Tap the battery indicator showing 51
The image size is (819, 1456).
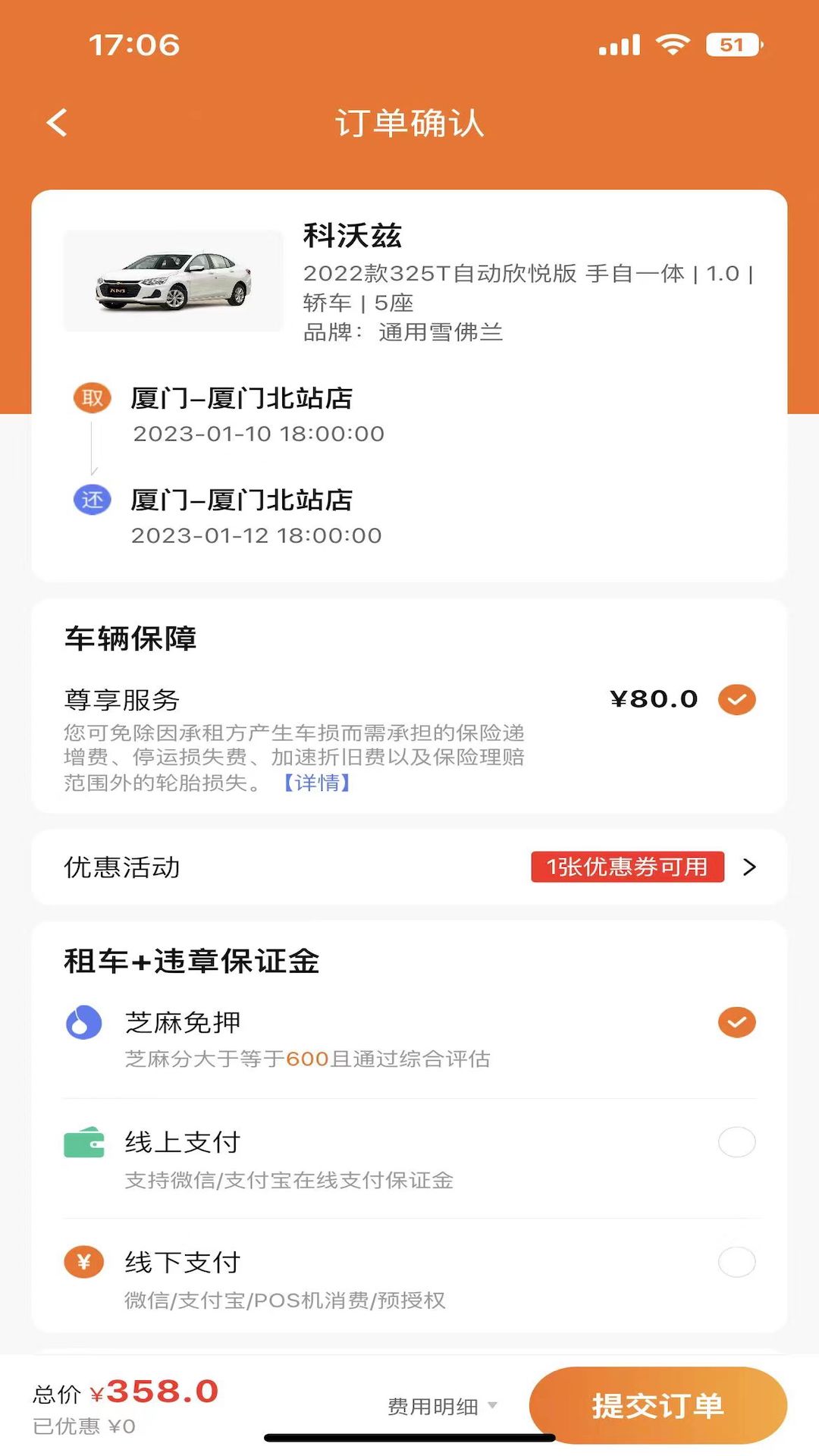(730, 45)
